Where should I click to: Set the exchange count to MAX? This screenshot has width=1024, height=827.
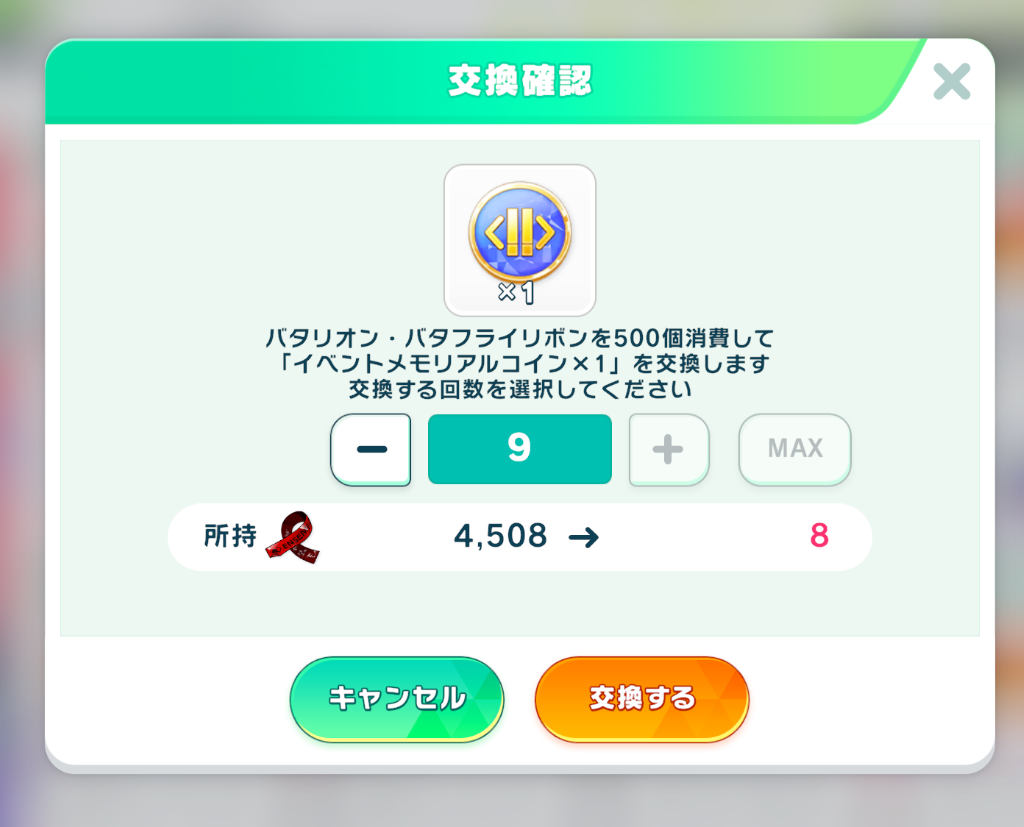[795, 449]
